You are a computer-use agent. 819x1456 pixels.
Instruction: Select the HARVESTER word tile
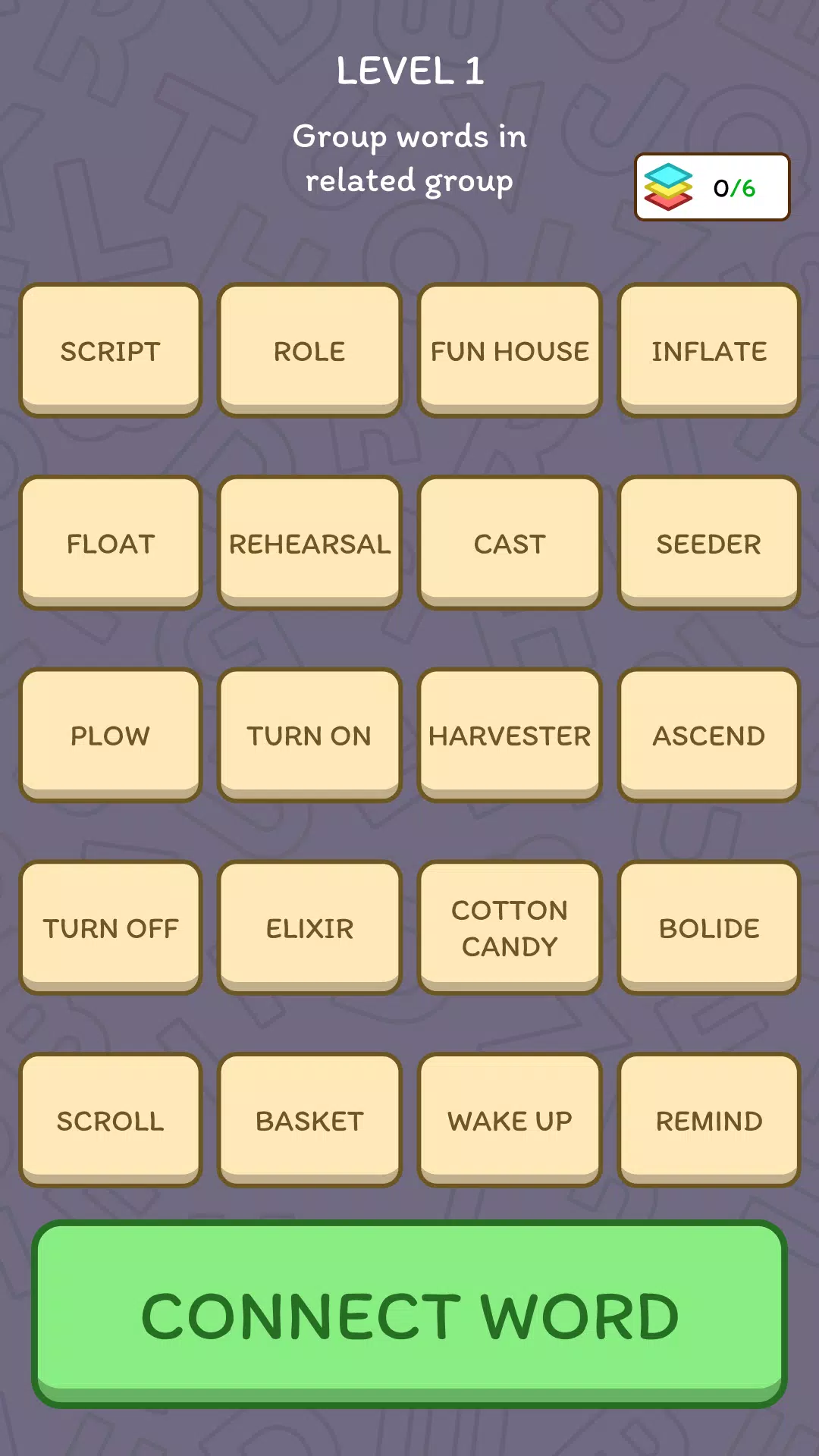pos(510,735)
